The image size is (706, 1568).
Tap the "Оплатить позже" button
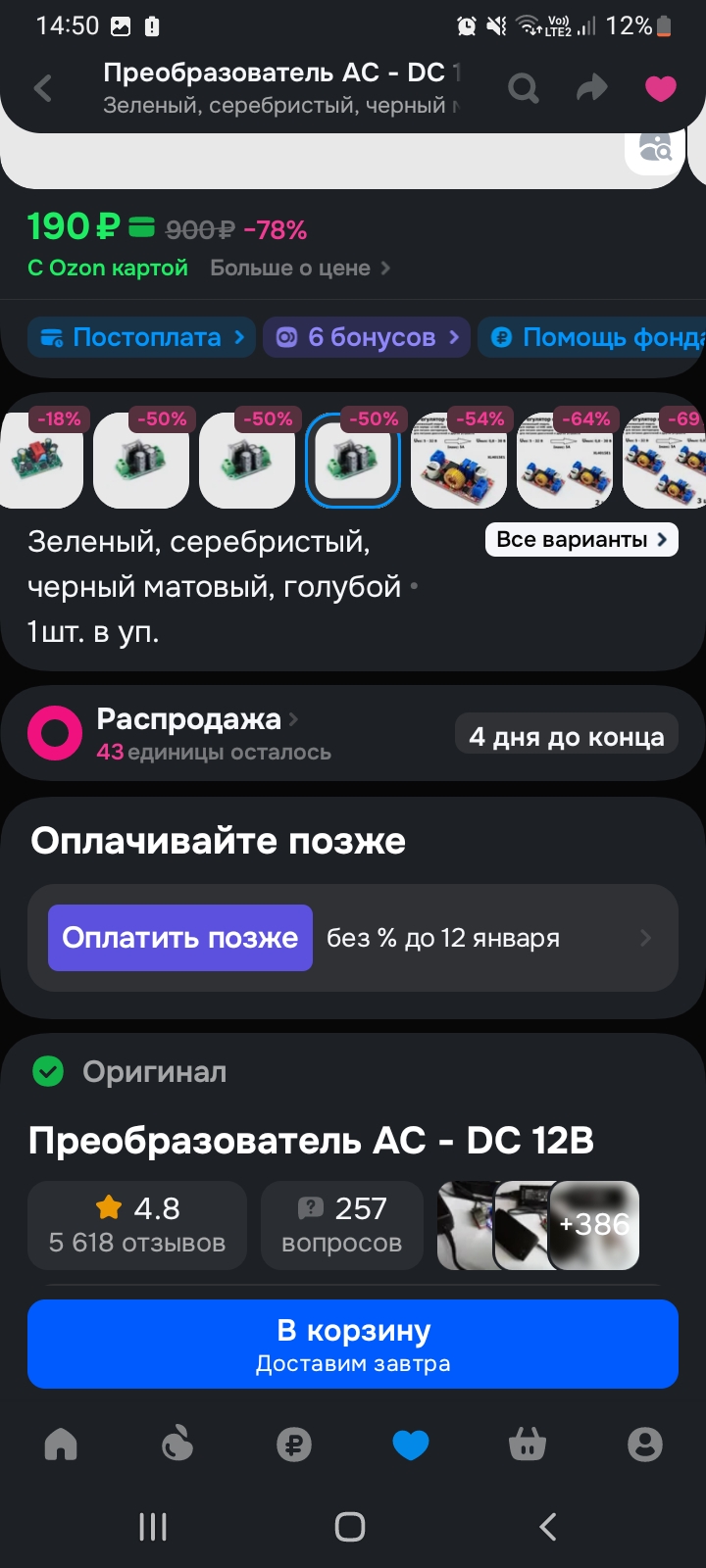[x=180, y=938]
